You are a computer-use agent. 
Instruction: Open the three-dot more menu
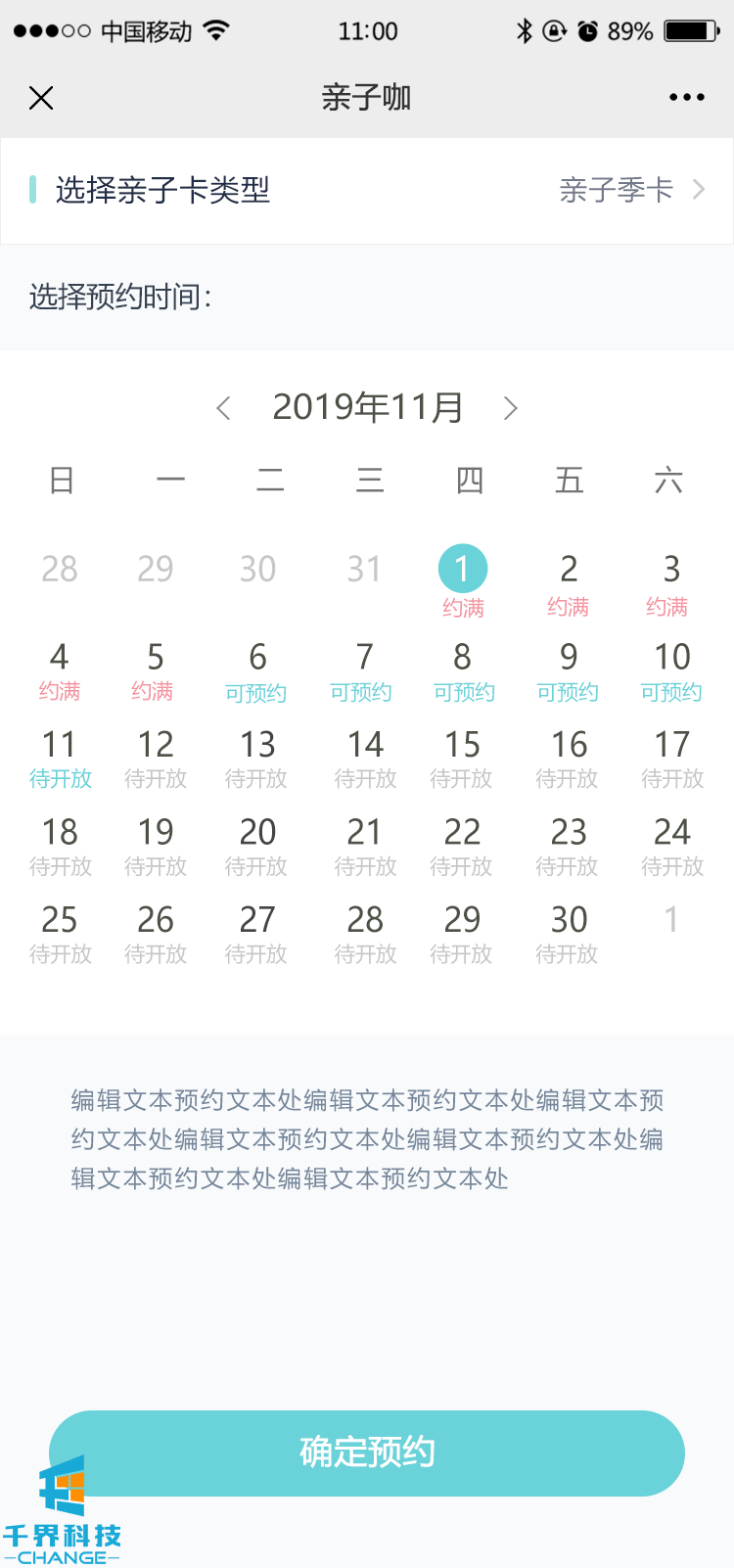(x=686, y=98)
